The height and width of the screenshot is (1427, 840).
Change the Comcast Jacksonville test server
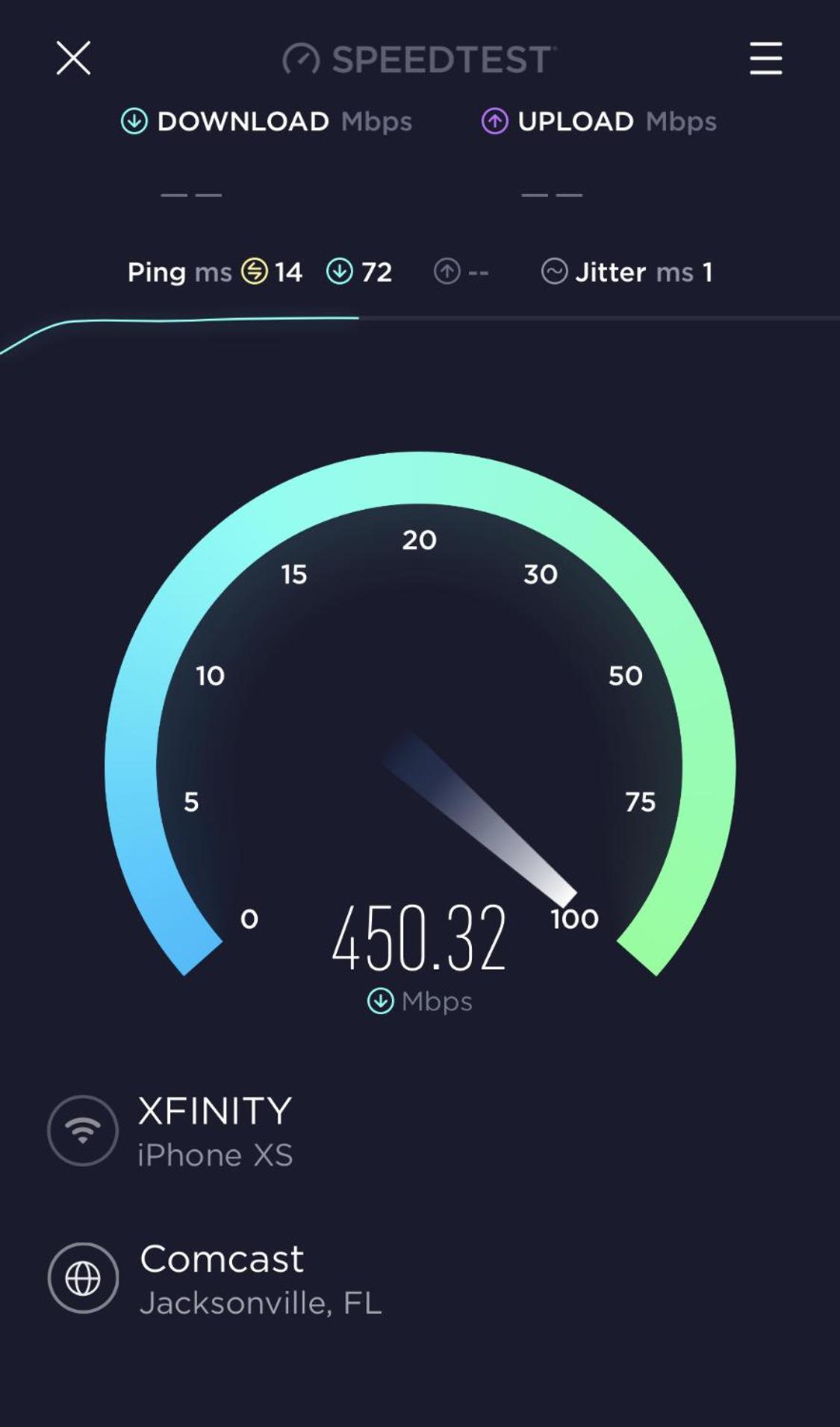(215, 1278)
